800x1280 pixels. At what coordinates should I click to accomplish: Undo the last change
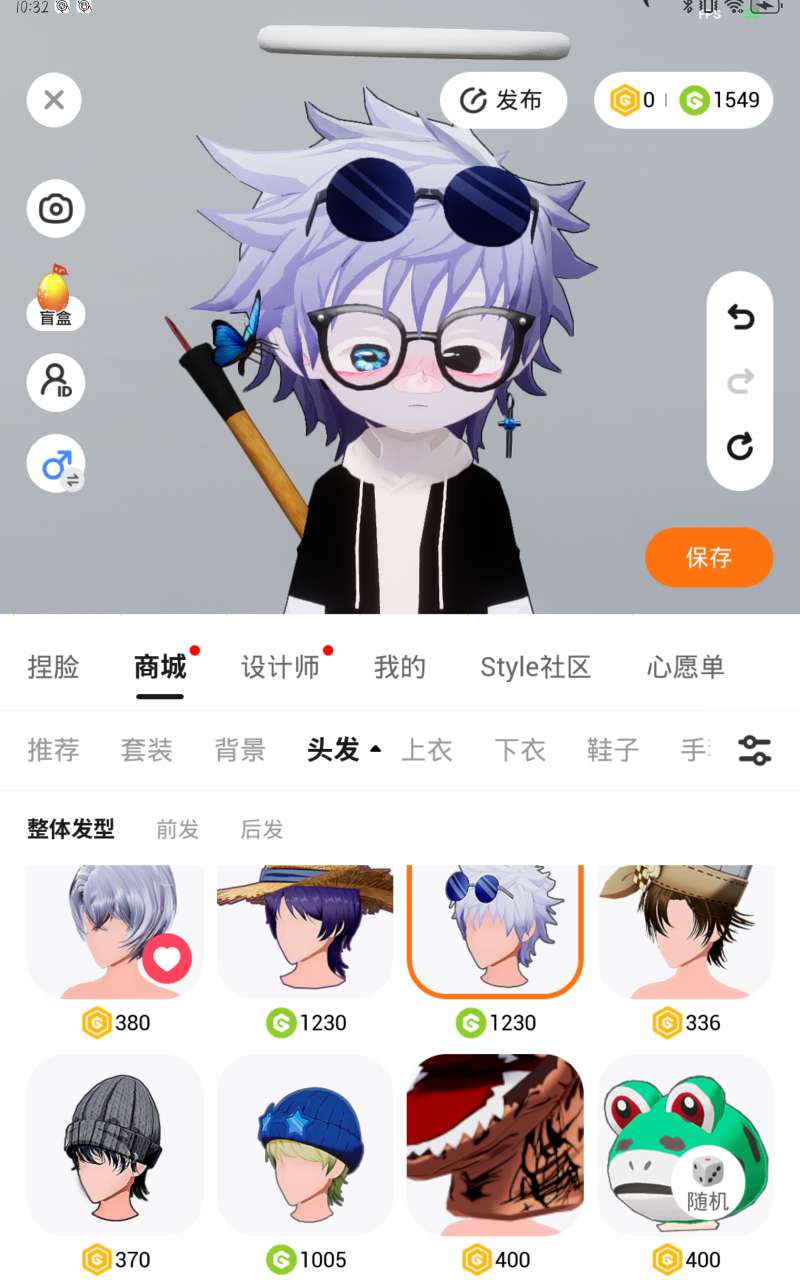pyautogui.click(x=740, y=318)
